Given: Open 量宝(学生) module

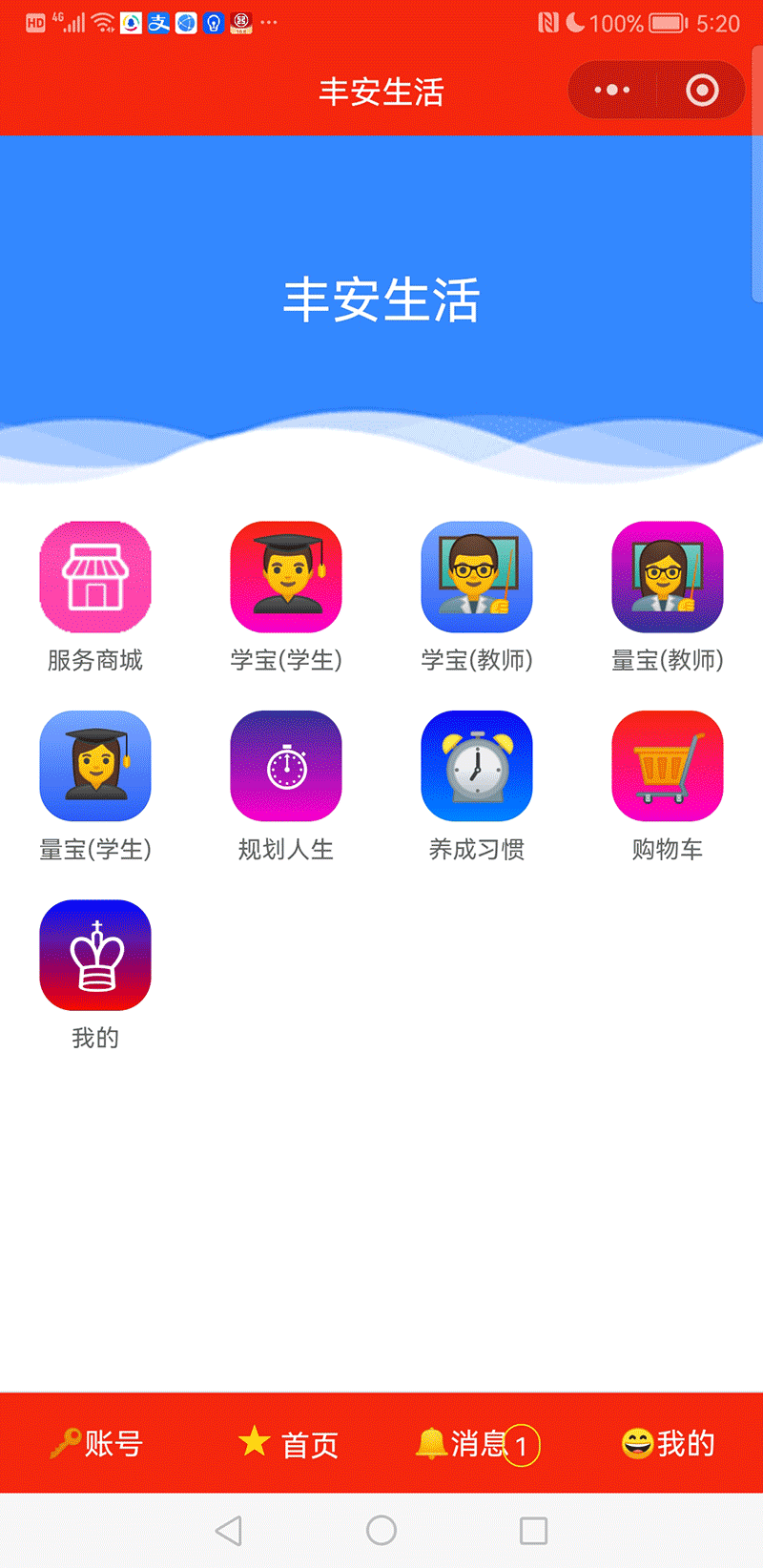Looking at the screenshot, I should click(95, 767).
